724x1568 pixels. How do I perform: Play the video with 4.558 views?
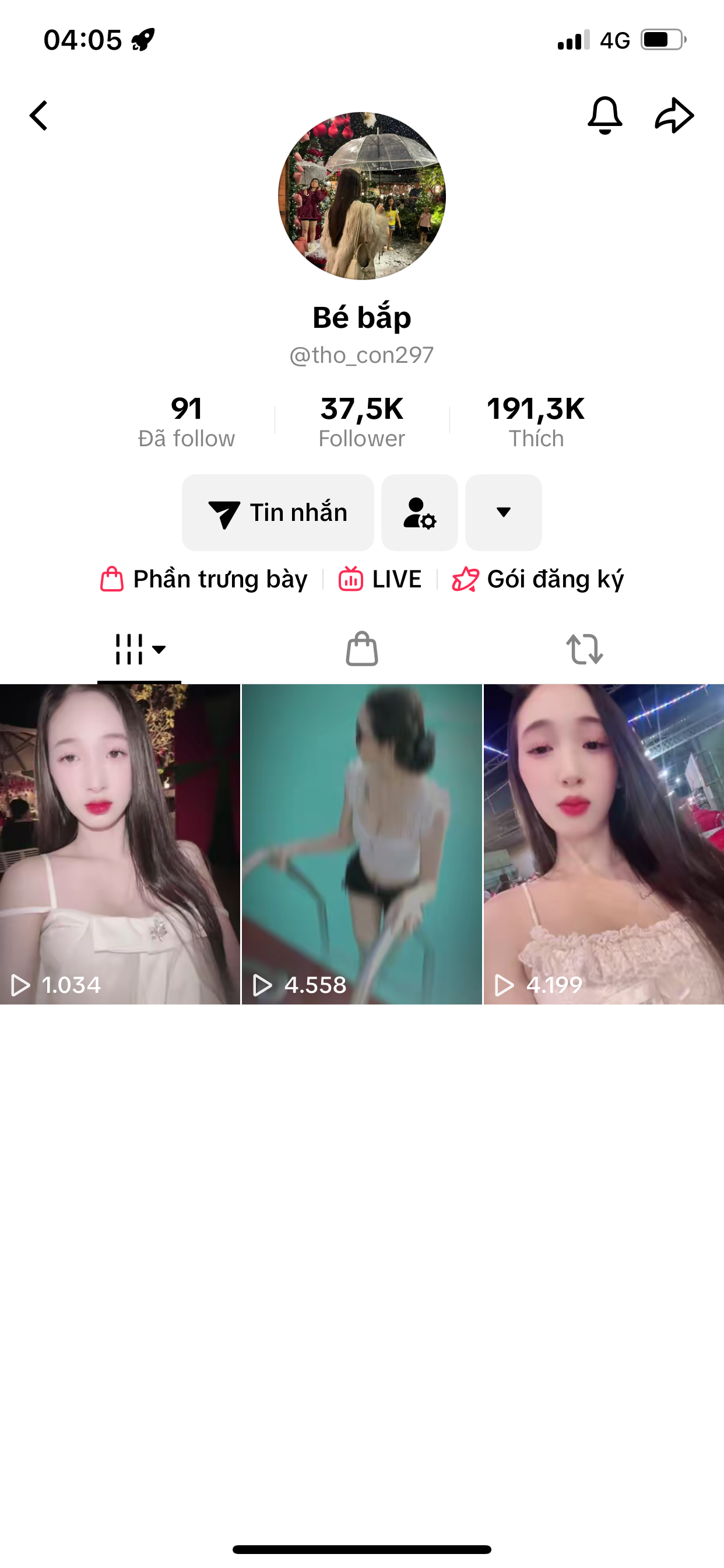[x=361, y=843]
